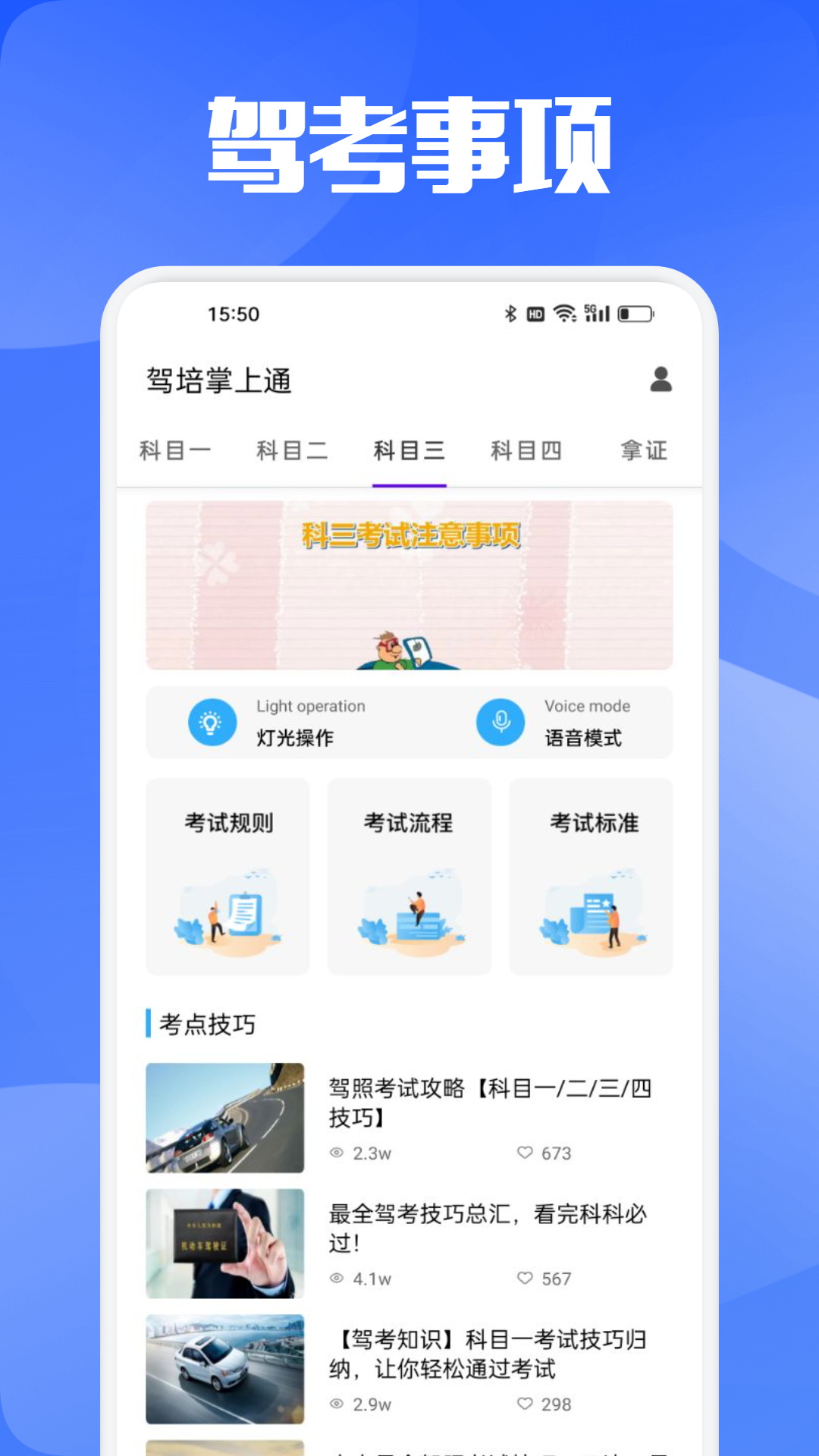
Task: Click the car photo thumbnail of first article
Action: (224, 1118)
